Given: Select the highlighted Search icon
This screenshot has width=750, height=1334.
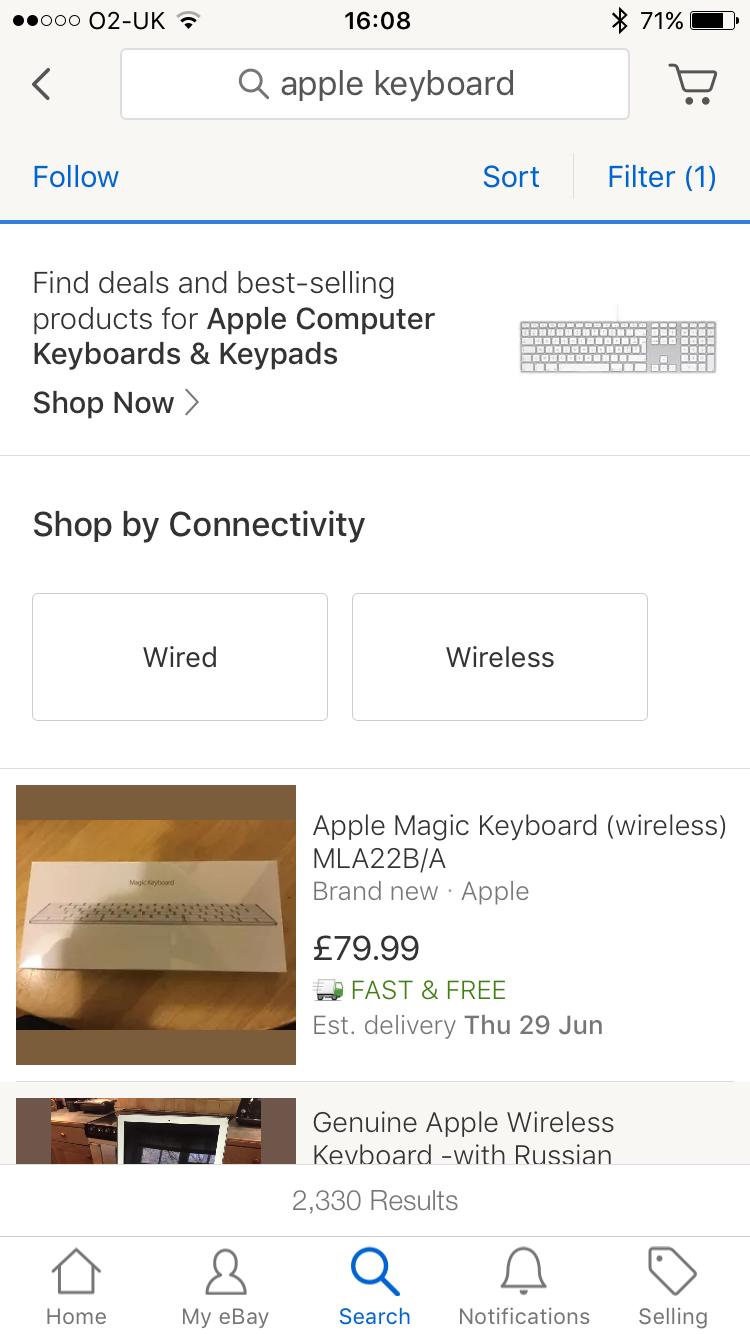Looking at the screenshot, I should [x=375, y=1285].
